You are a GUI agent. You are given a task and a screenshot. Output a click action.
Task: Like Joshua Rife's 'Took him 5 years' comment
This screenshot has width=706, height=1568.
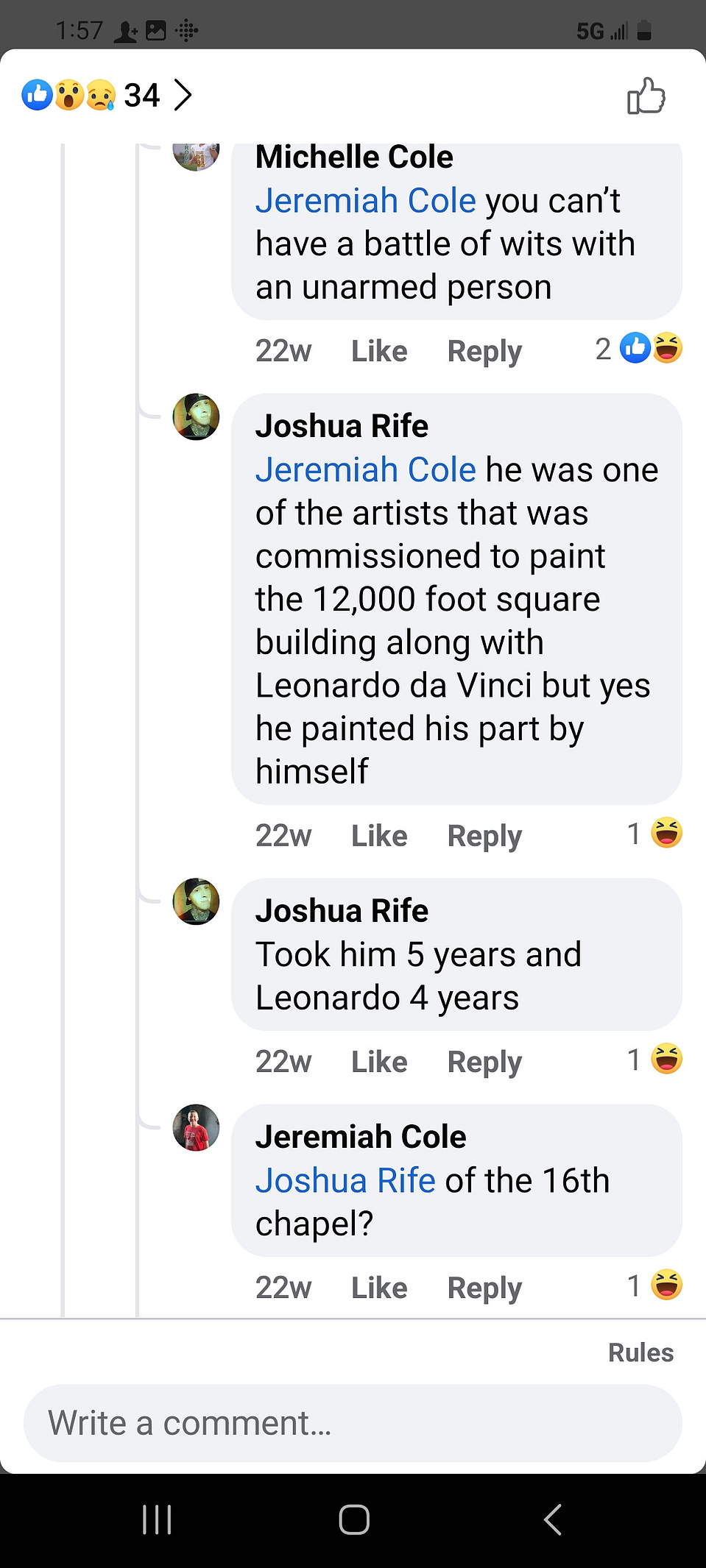click(379, 1062)
